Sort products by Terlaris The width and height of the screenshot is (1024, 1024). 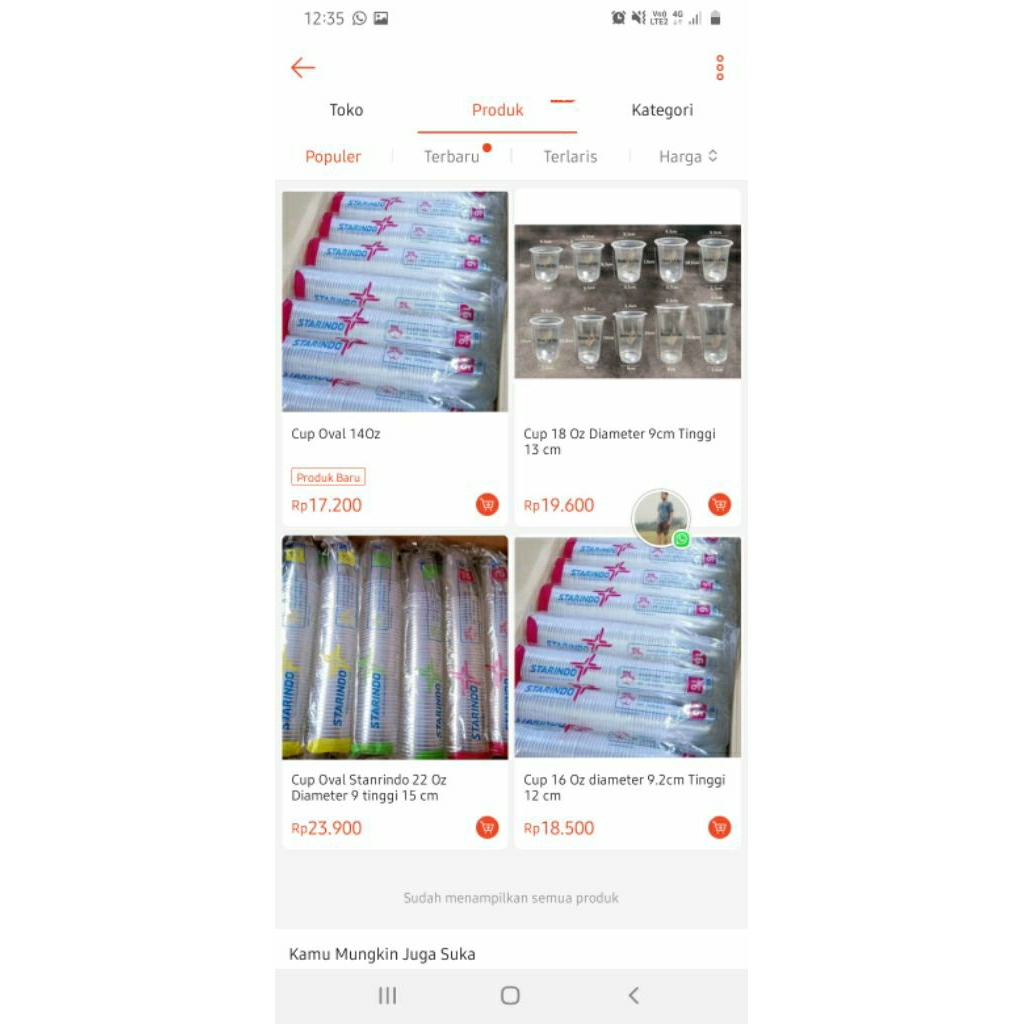[570, 157]
